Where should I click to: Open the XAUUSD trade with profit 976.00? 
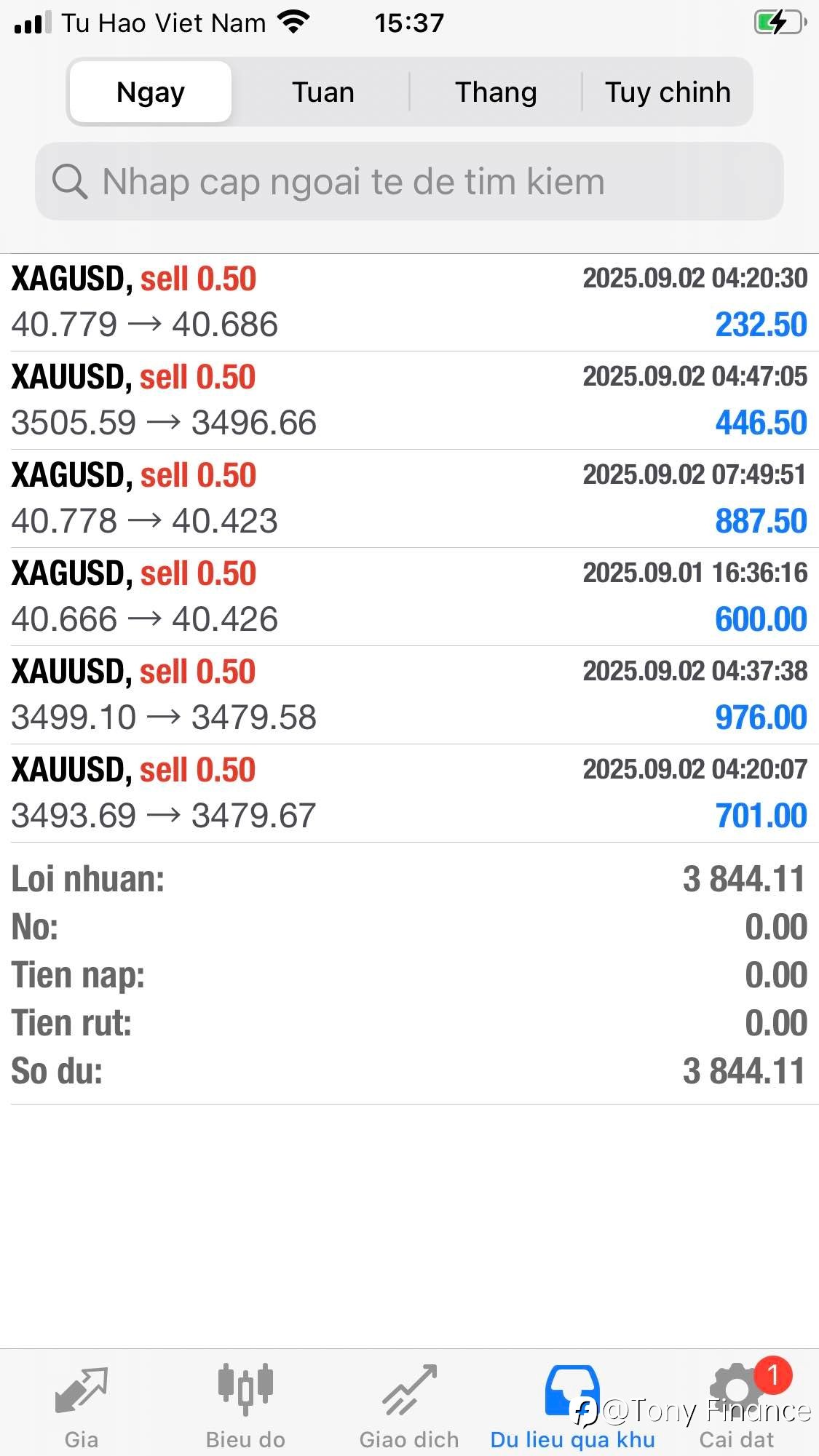point(409,695)
